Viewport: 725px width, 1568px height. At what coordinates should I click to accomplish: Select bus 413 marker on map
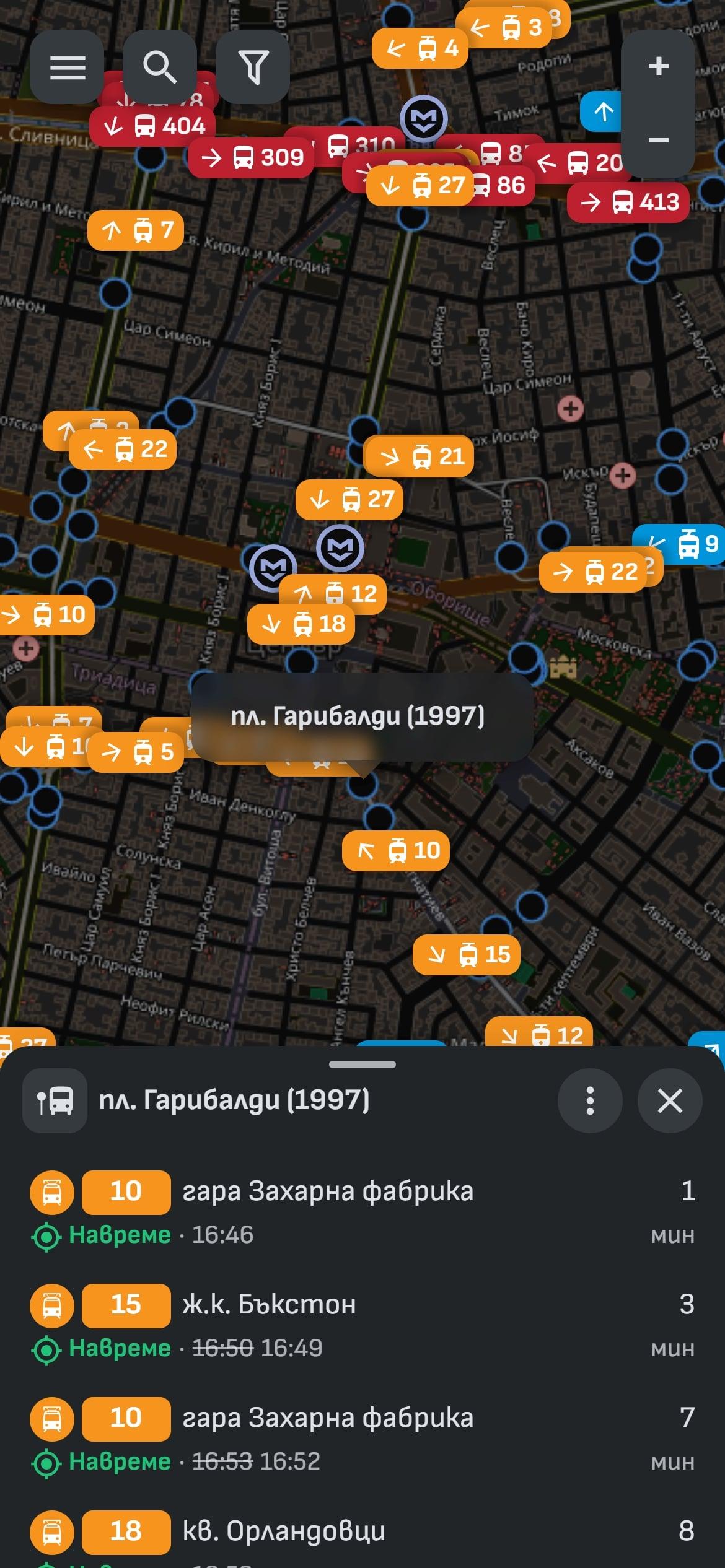[628, 203]
